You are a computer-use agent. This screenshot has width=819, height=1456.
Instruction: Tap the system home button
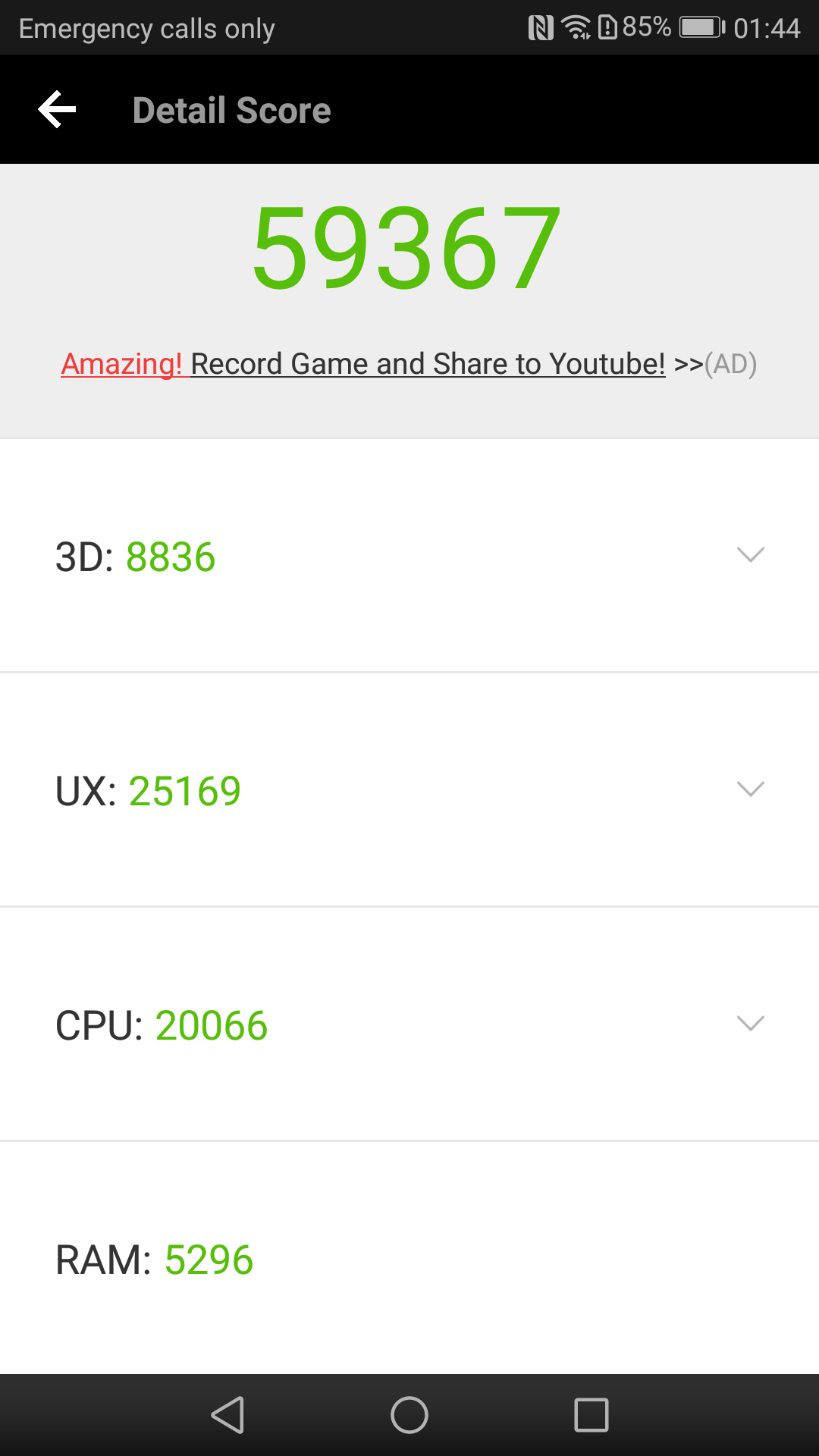409,1415
